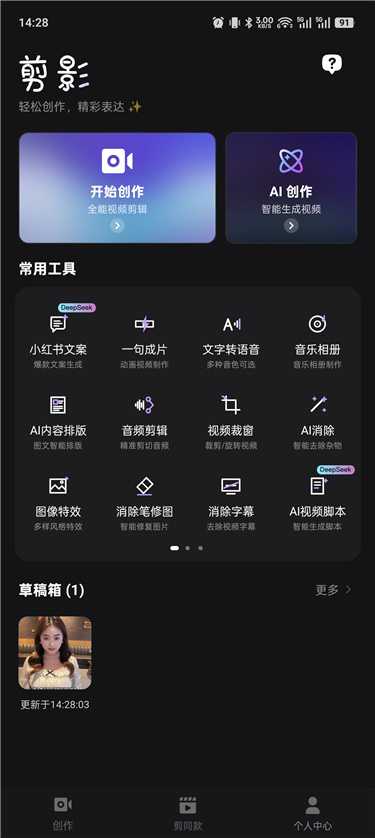Open AI内容排版
This screenshot has width=375, height=838.
(x=58, y=422)
